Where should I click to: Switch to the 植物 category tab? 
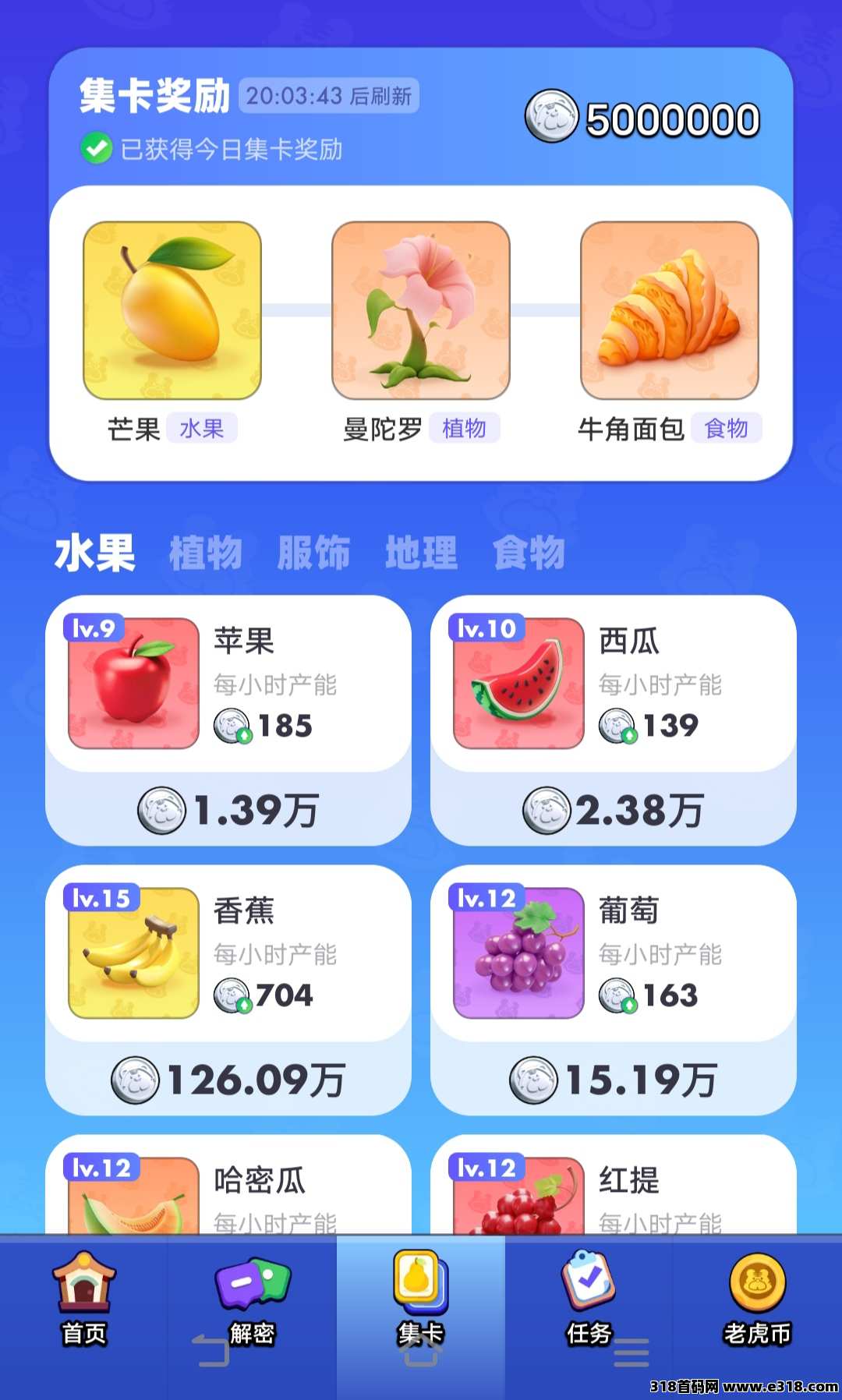point(206,553)
